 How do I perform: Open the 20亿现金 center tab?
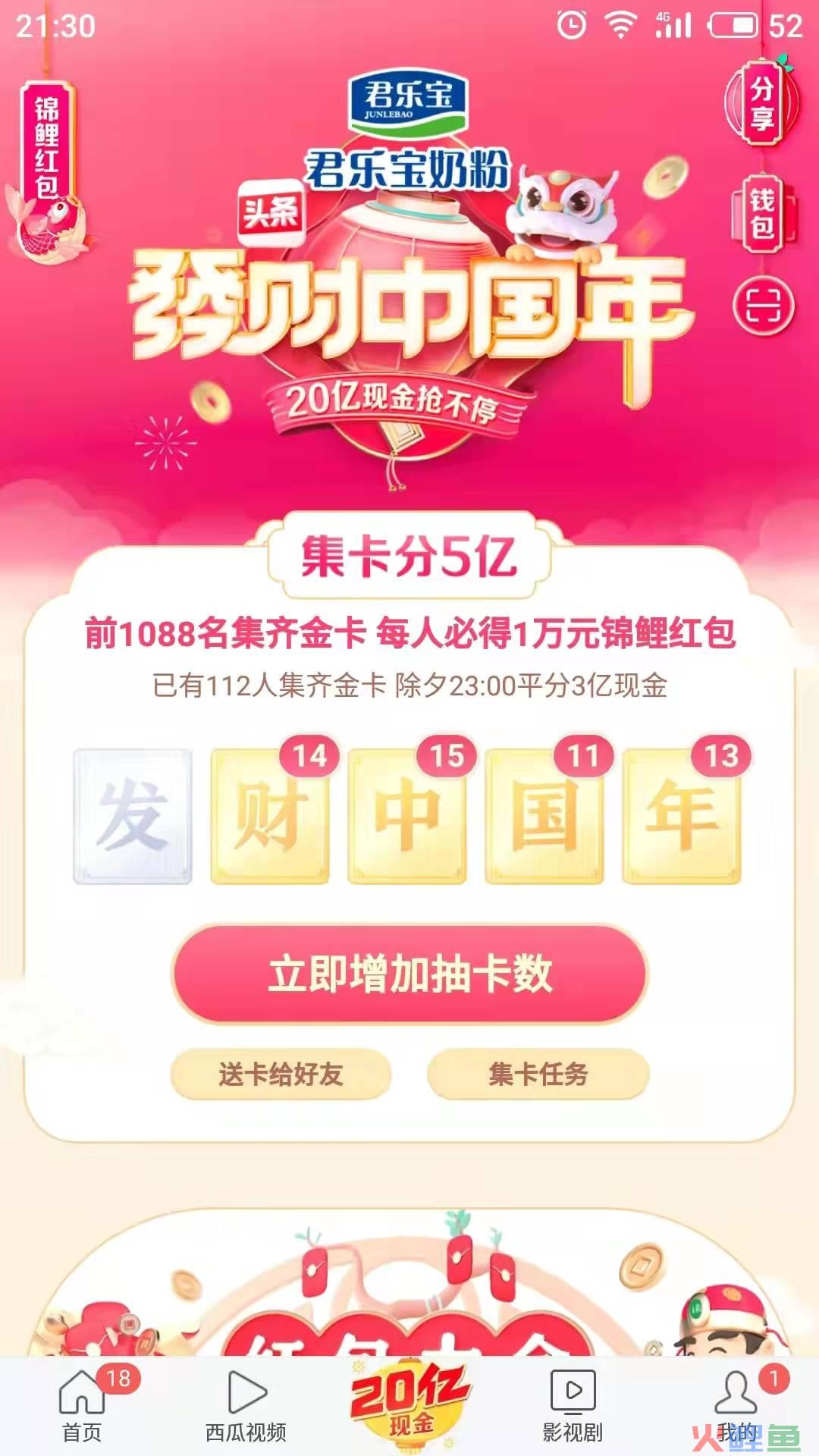(409, 1403)
